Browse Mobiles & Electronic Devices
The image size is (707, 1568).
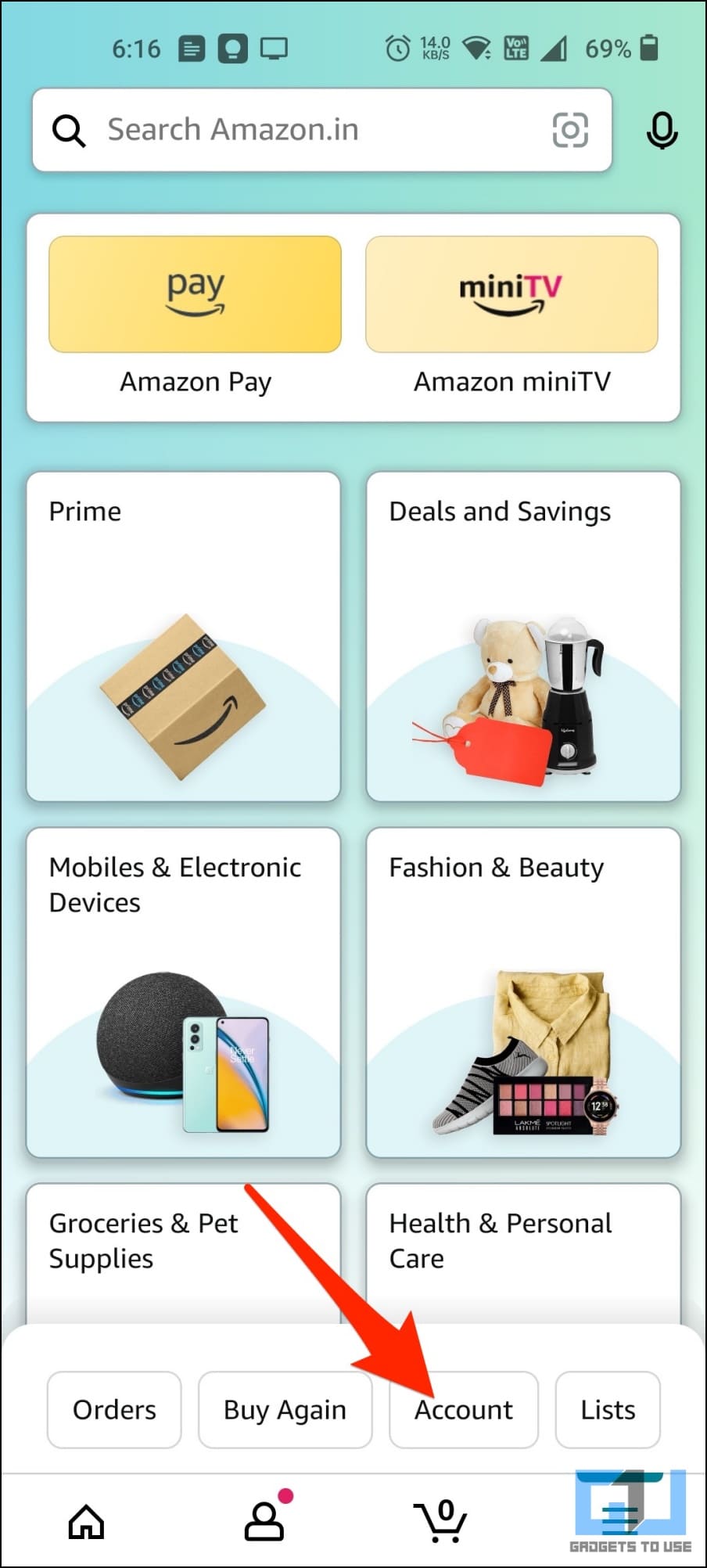point(184,992)
